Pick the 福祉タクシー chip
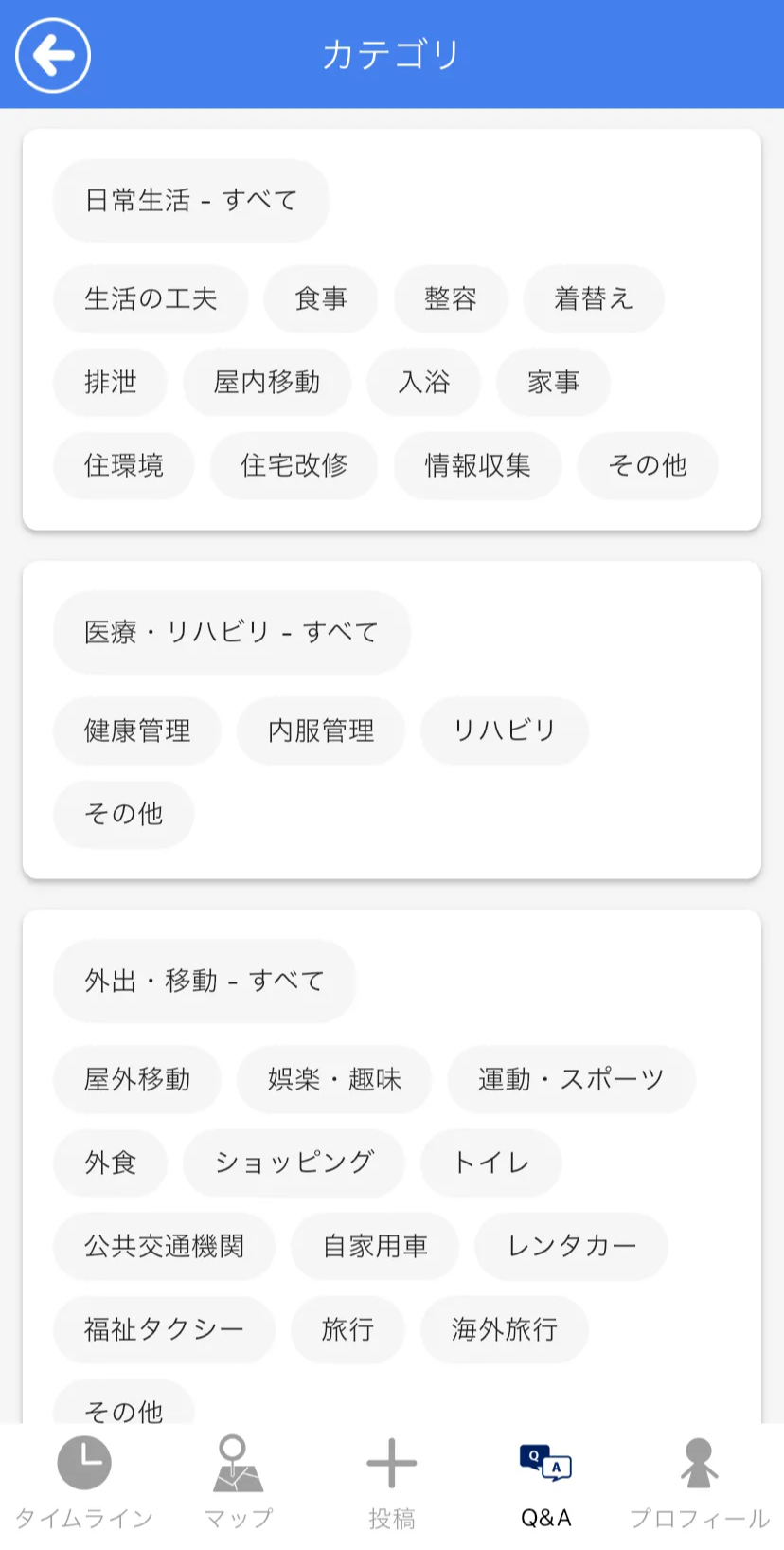The image size is (784, 1550). [164, 1330]
